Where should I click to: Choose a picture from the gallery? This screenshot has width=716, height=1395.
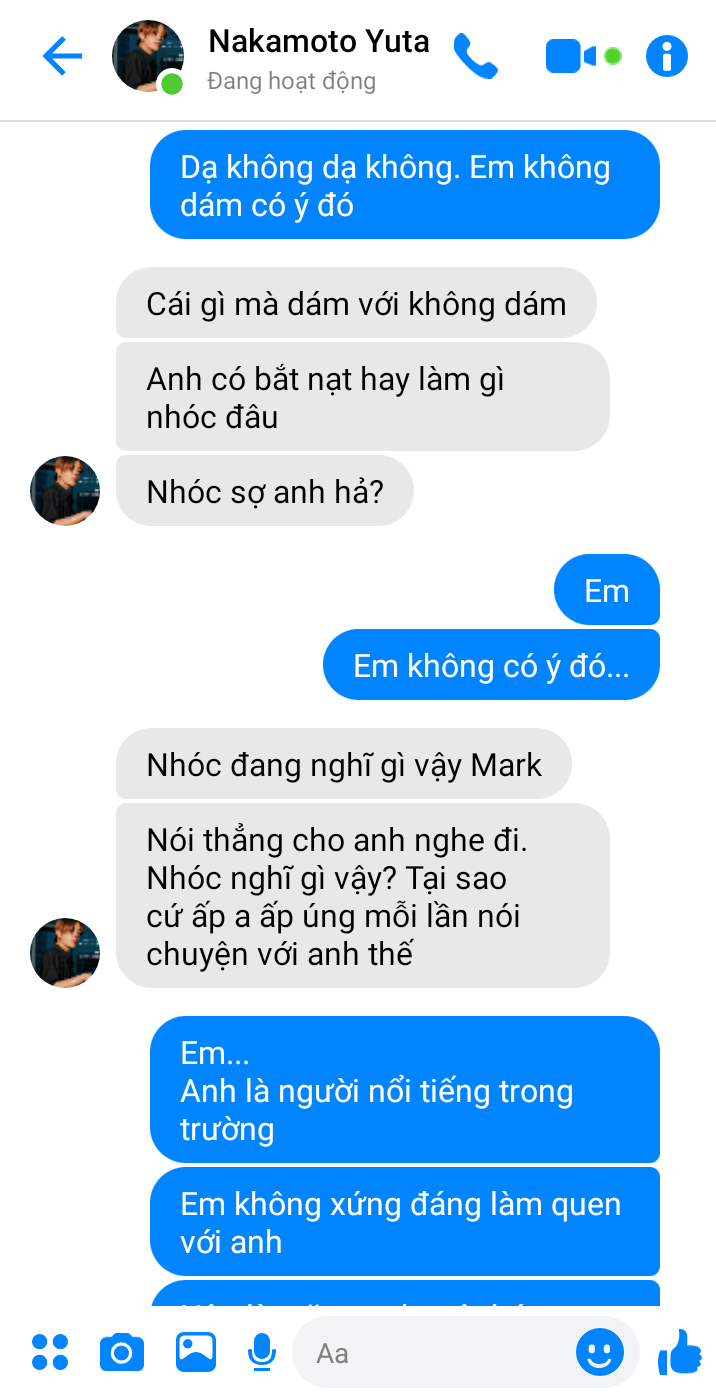pyautogui.click(x=196, y=1352)
